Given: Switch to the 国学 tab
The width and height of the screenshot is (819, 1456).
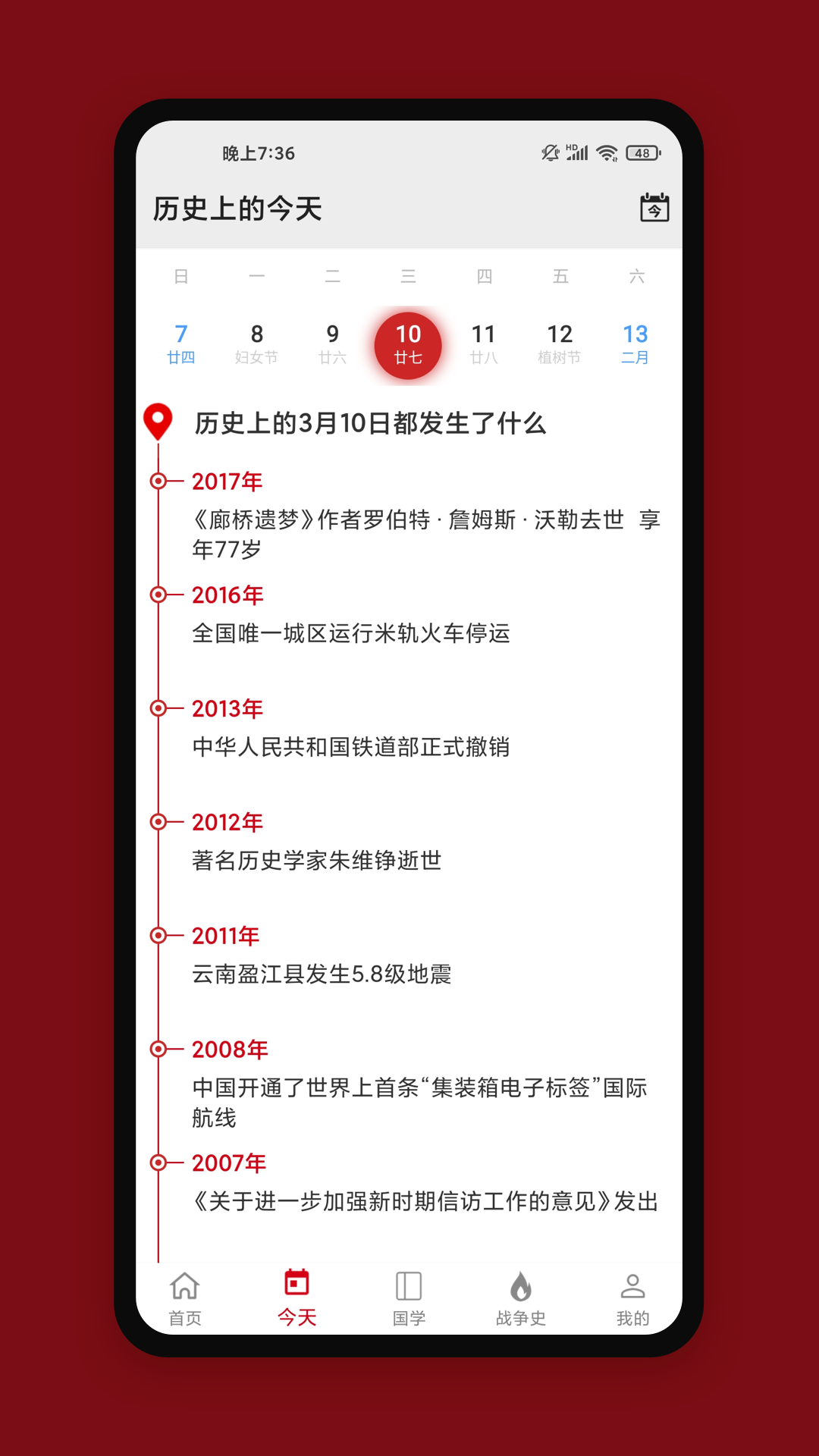Looking at the screenshot, I should (x=409, y=1299).
